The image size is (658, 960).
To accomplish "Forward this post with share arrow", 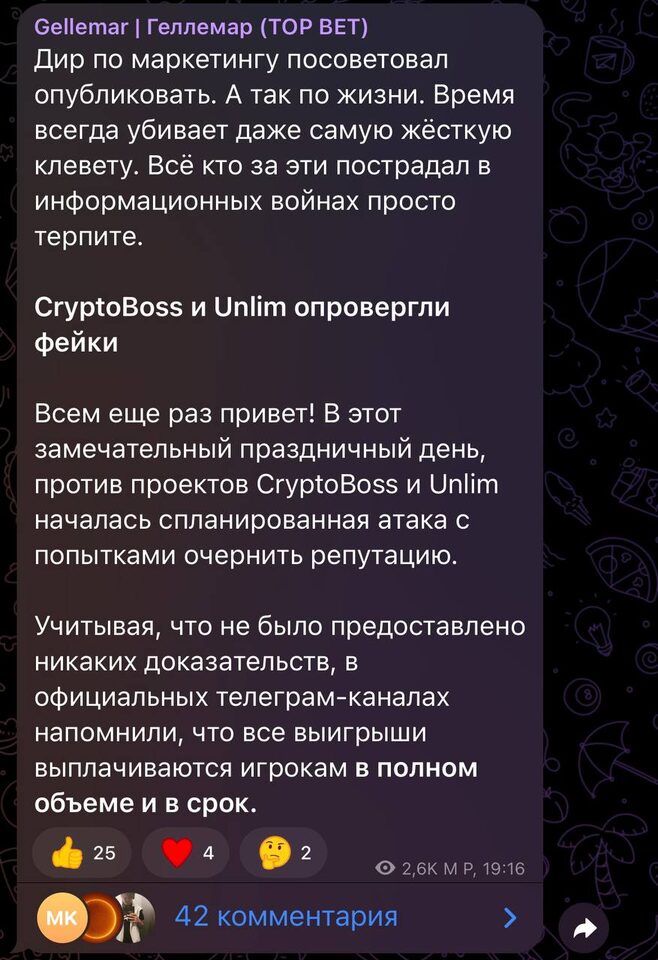I will (586, 929).
